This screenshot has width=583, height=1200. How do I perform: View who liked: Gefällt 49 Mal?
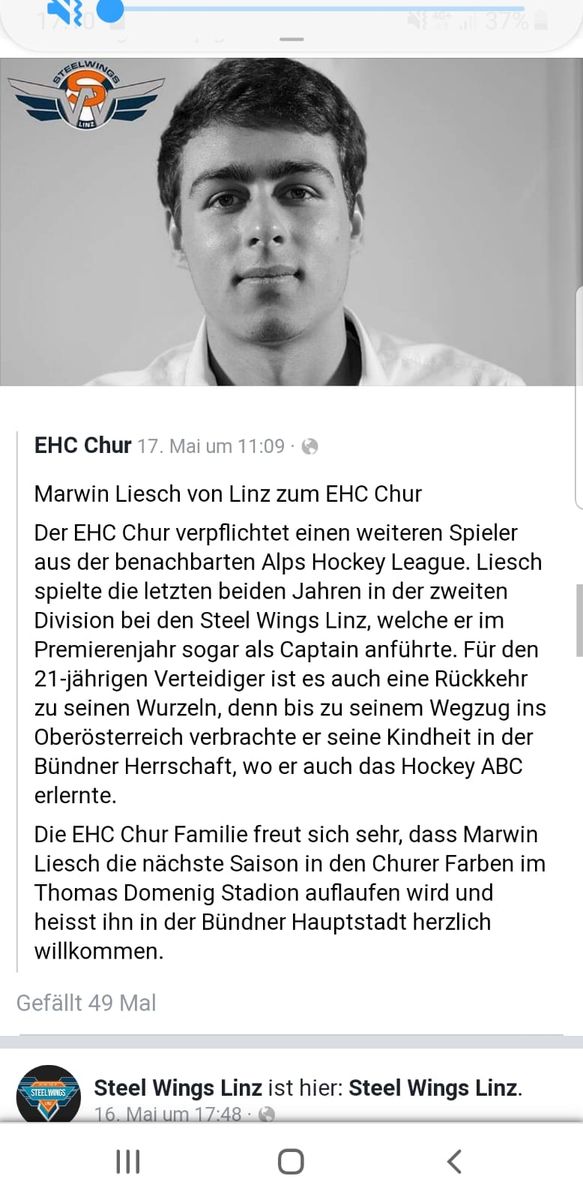coord(86,1002)
